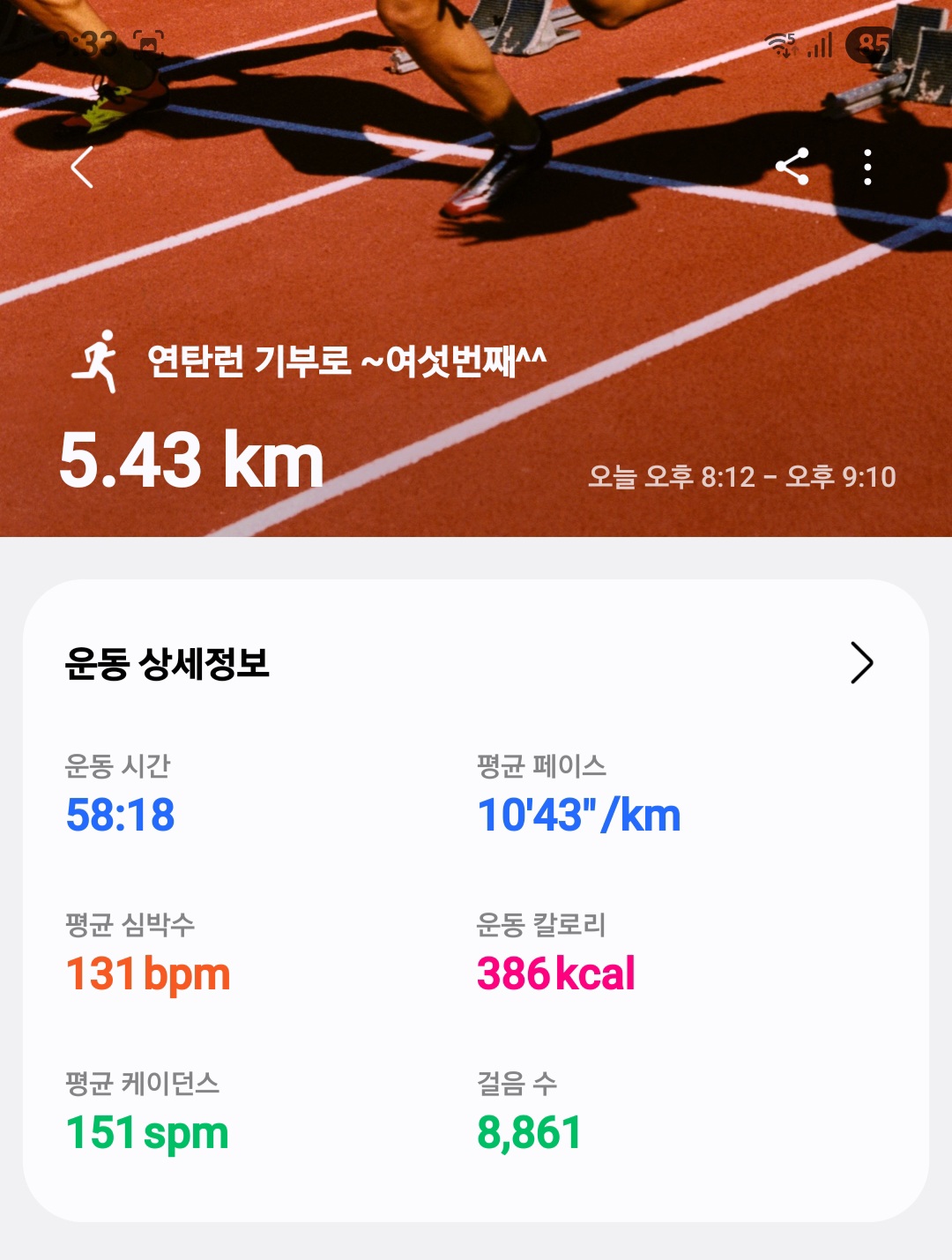Screen dimensions: 952x1260
Task: Open the three-dot overflow menu
Action: pos(867,167)
